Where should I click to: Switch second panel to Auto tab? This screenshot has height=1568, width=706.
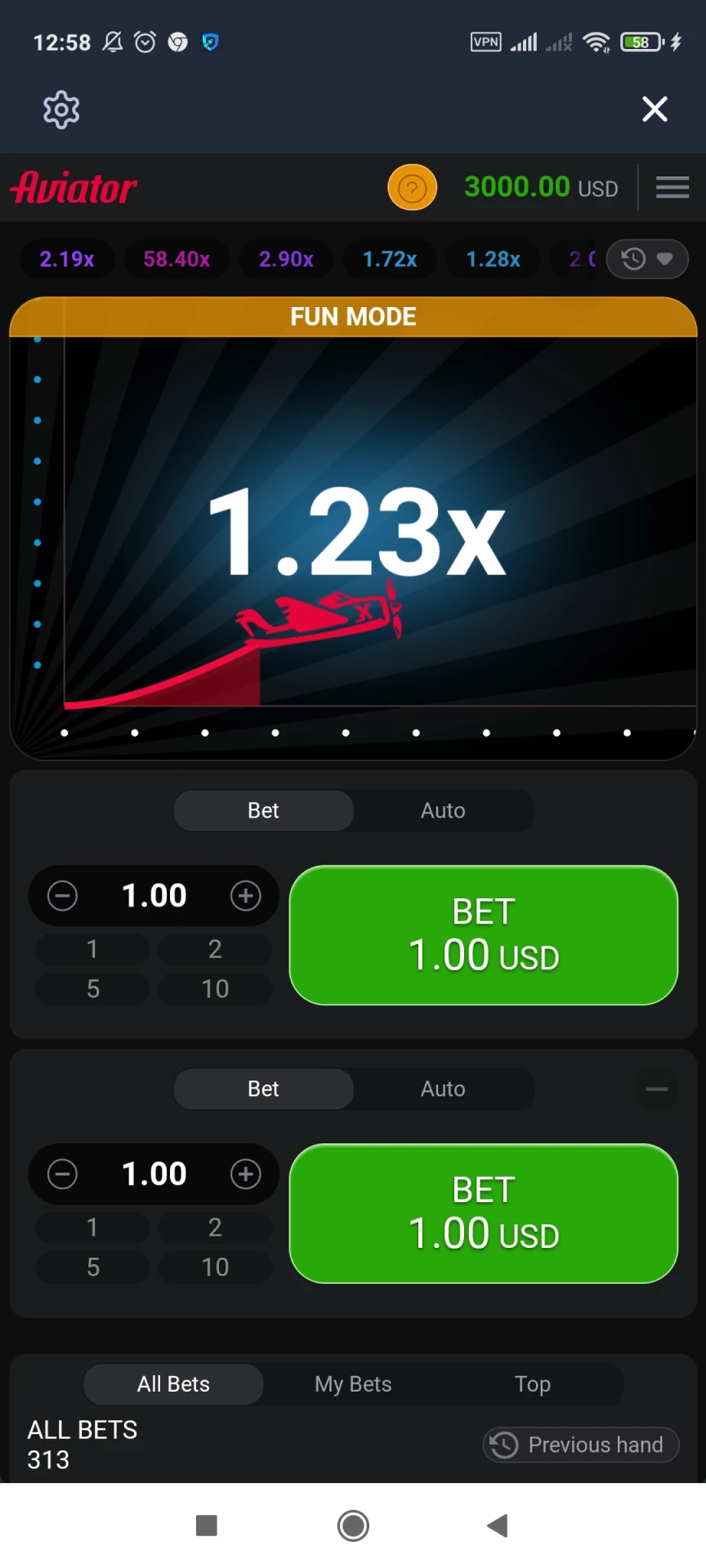(x=443, y=1089)
